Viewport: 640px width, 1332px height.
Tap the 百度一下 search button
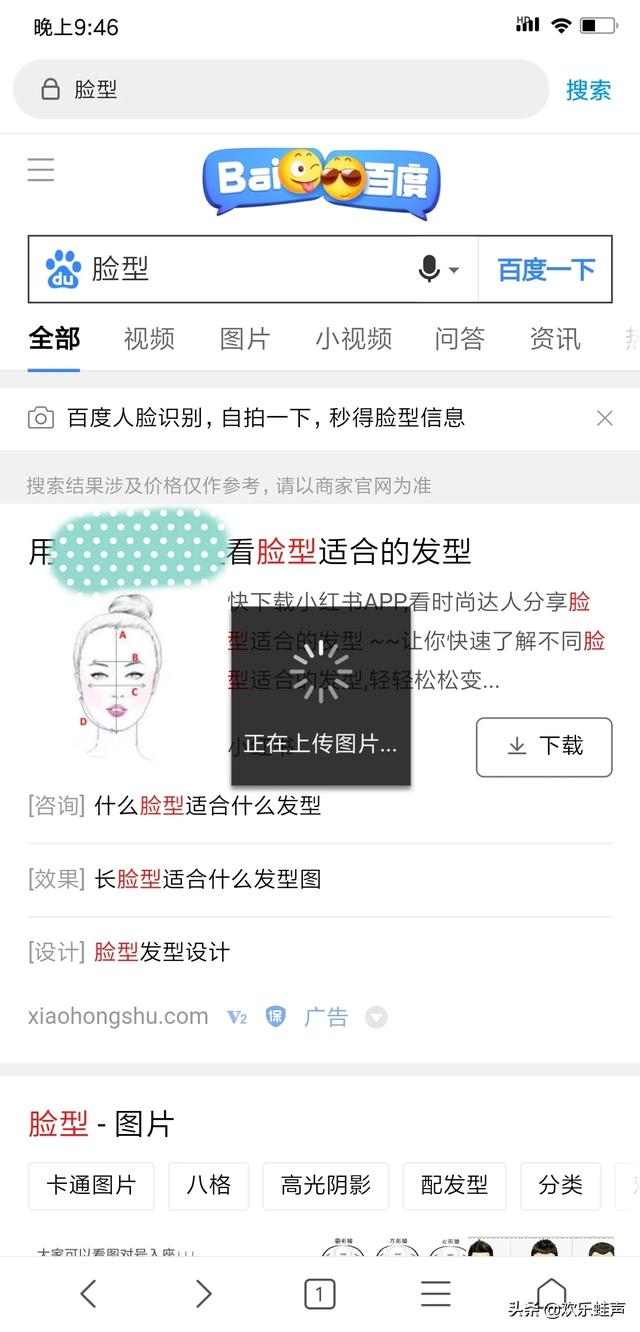click(x=546, y=269)
